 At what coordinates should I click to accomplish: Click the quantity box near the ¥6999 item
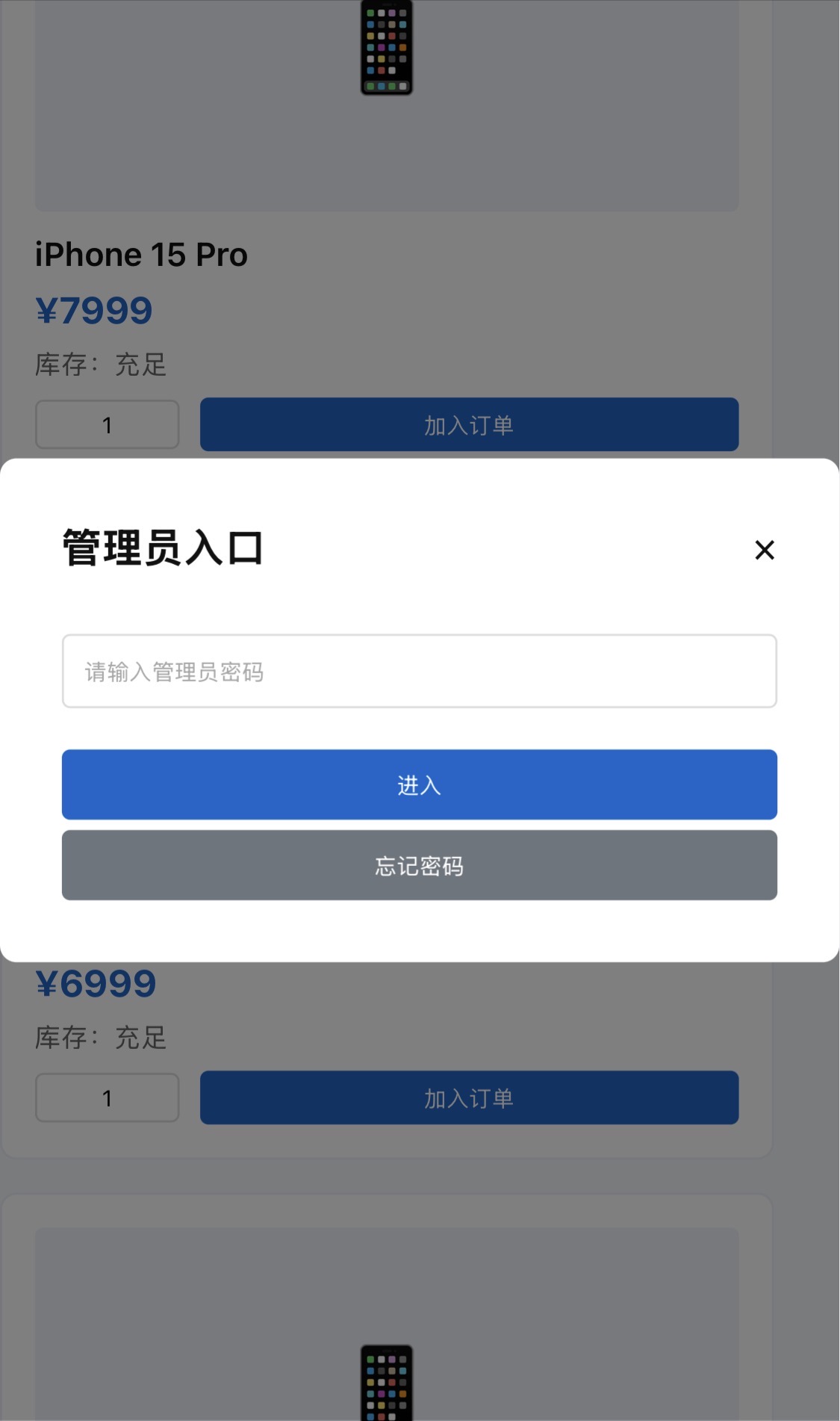coord(107,1098)
